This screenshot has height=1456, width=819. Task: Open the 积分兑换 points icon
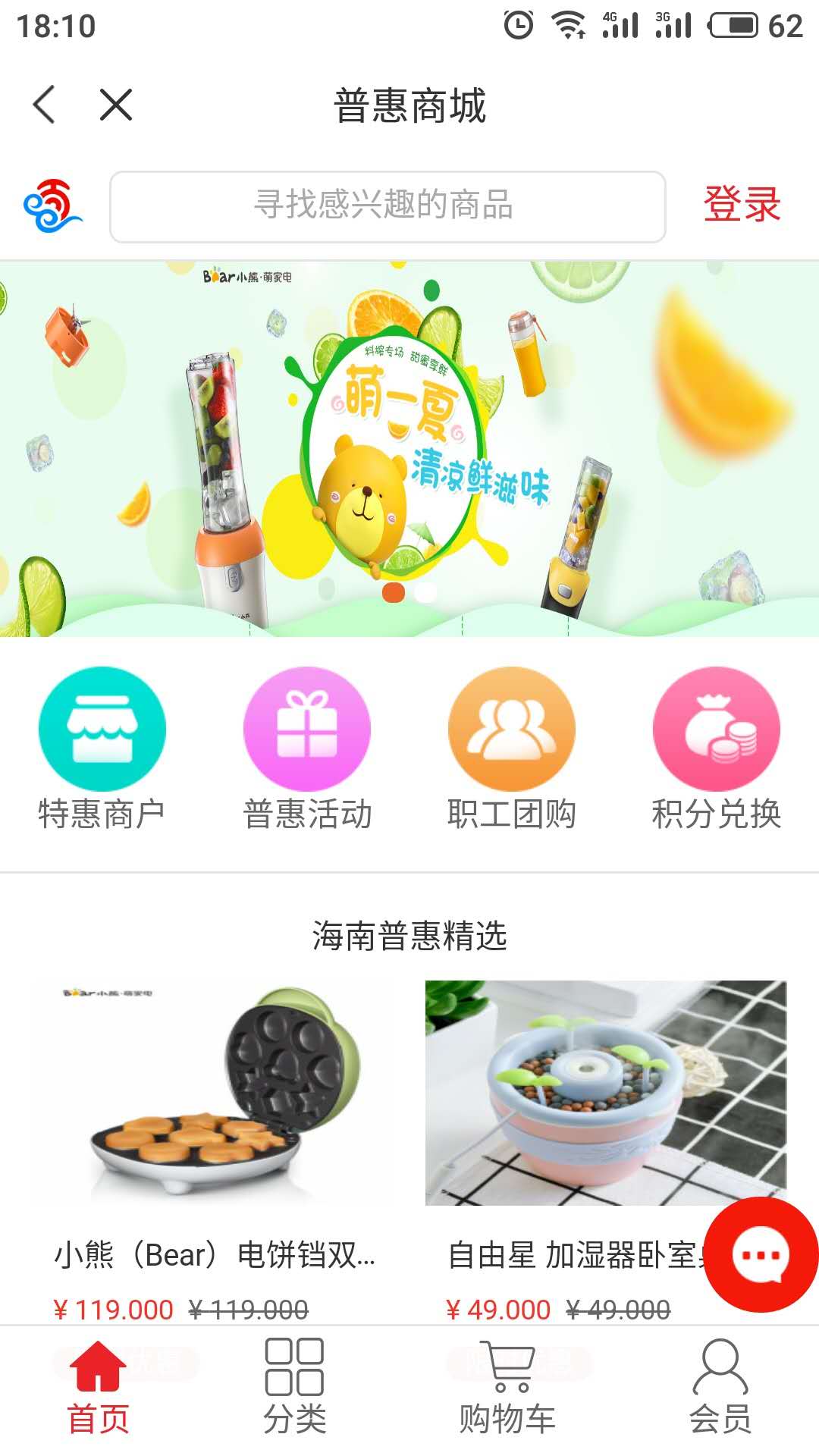716,728
